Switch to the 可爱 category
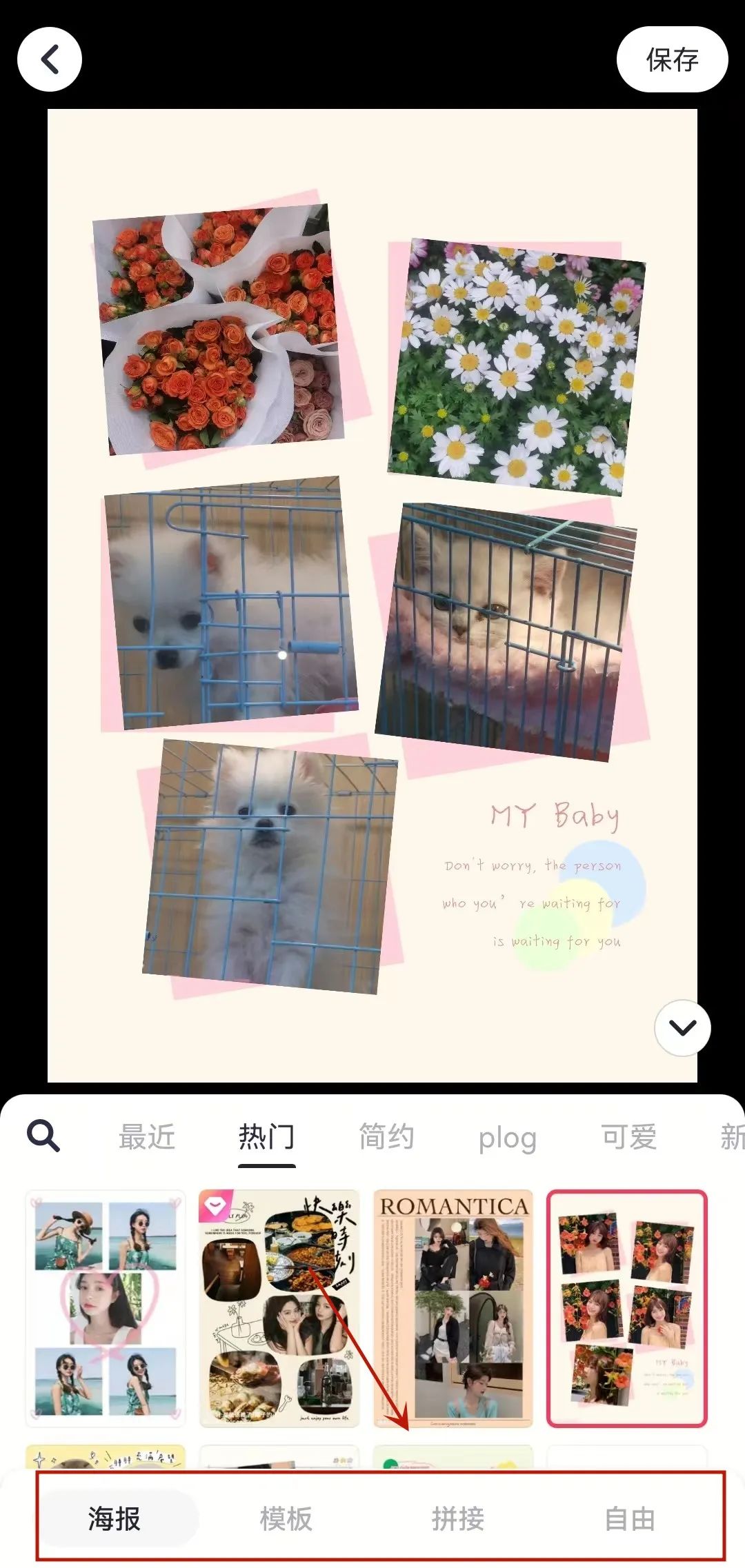Viewport: 745px width, 1568px height. (x=628, y=1136)
